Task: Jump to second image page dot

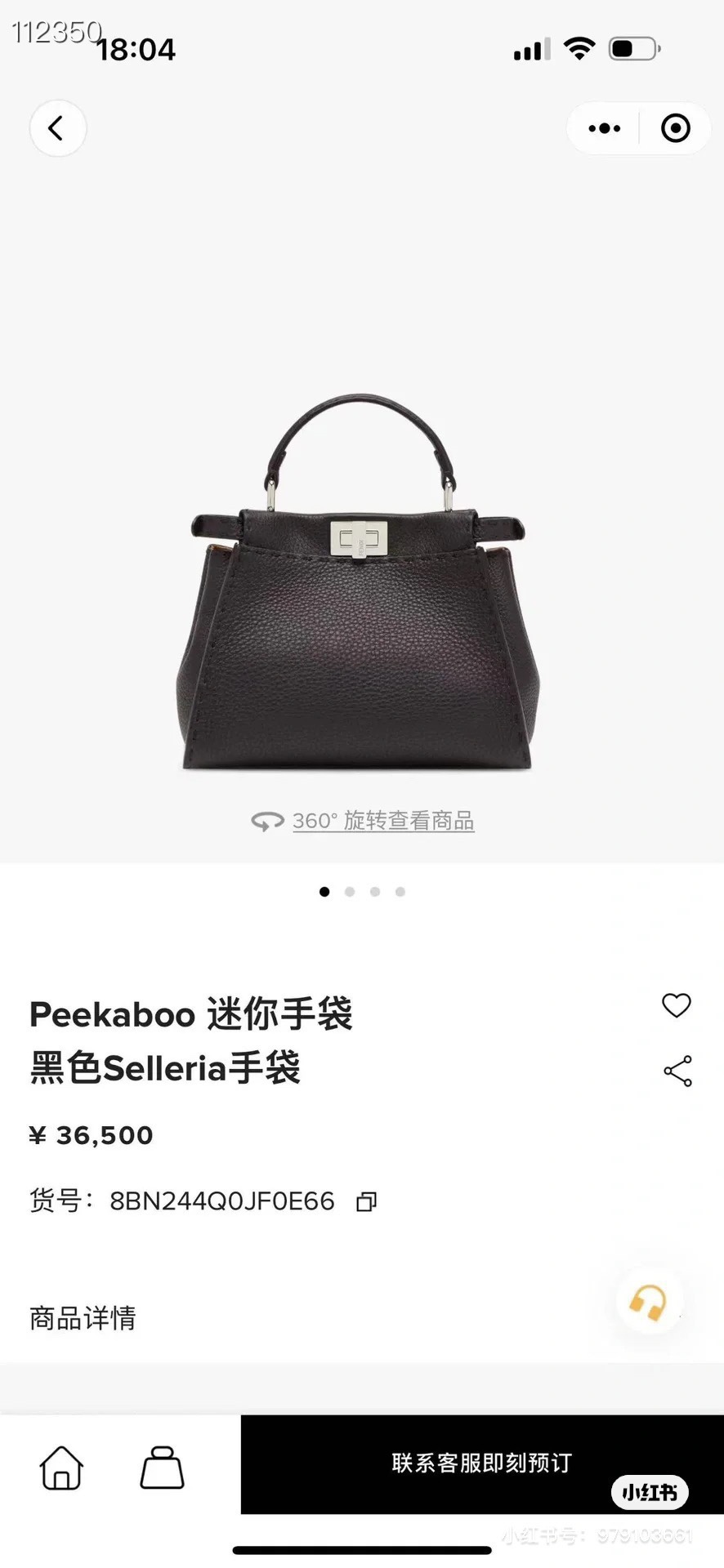Action: tap(350, 892)
